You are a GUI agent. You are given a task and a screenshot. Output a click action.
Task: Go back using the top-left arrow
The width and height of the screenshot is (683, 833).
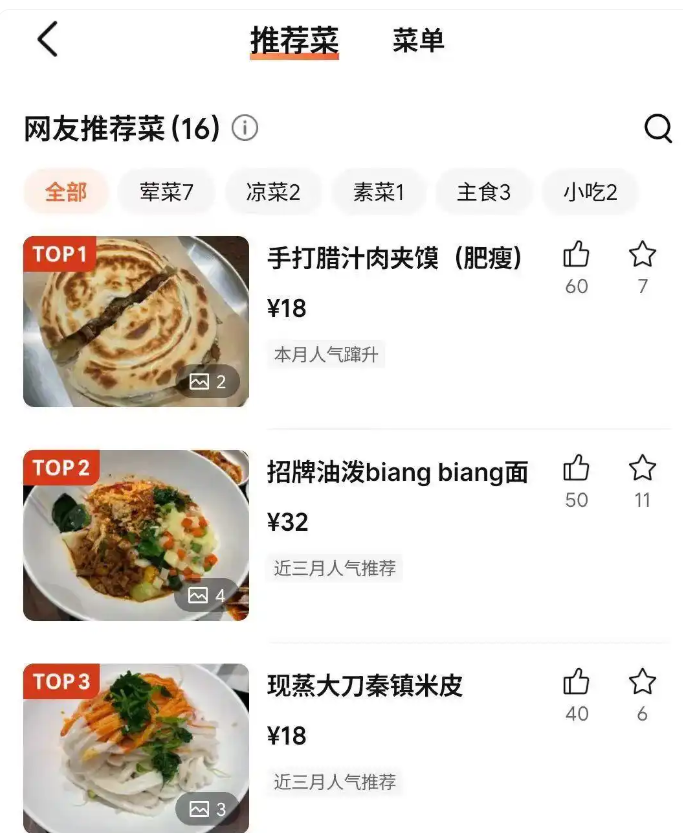pyautogui.click(x=47, y=40)
